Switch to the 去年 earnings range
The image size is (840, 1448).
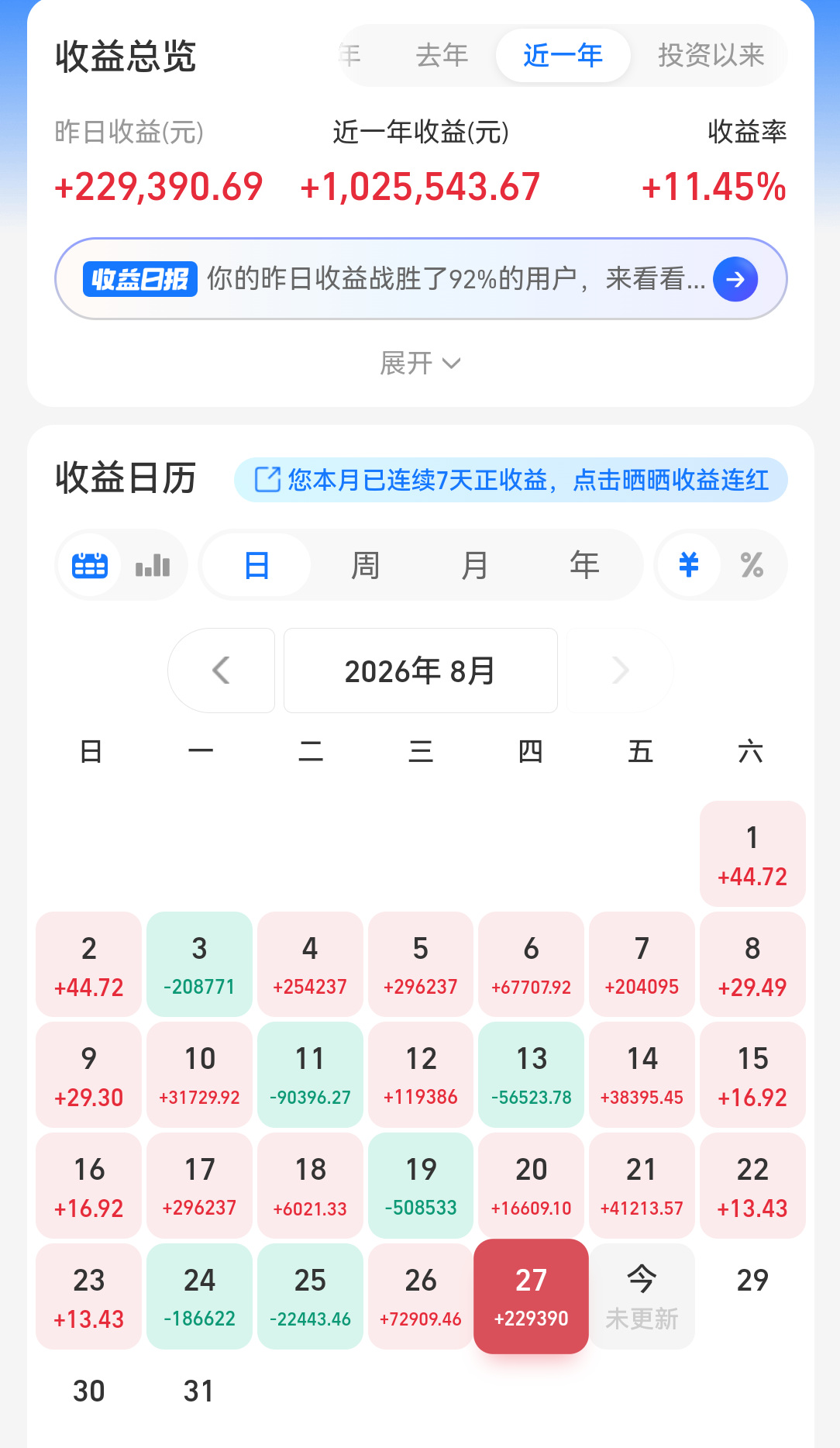coord(442,56)
